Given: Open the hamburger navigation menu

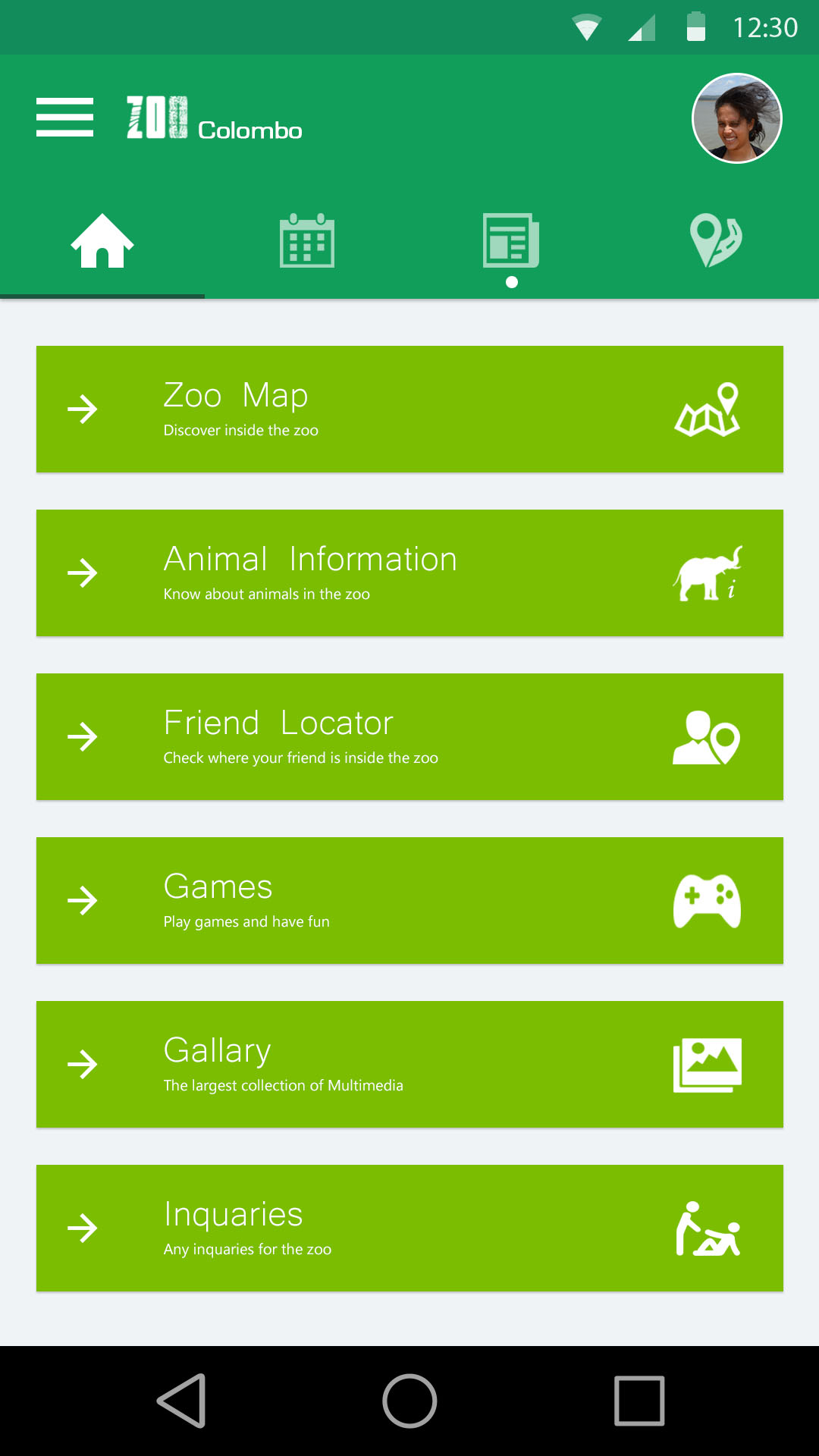Looking at the screenshot, I should pyautogui.click(x=64, y=118).
